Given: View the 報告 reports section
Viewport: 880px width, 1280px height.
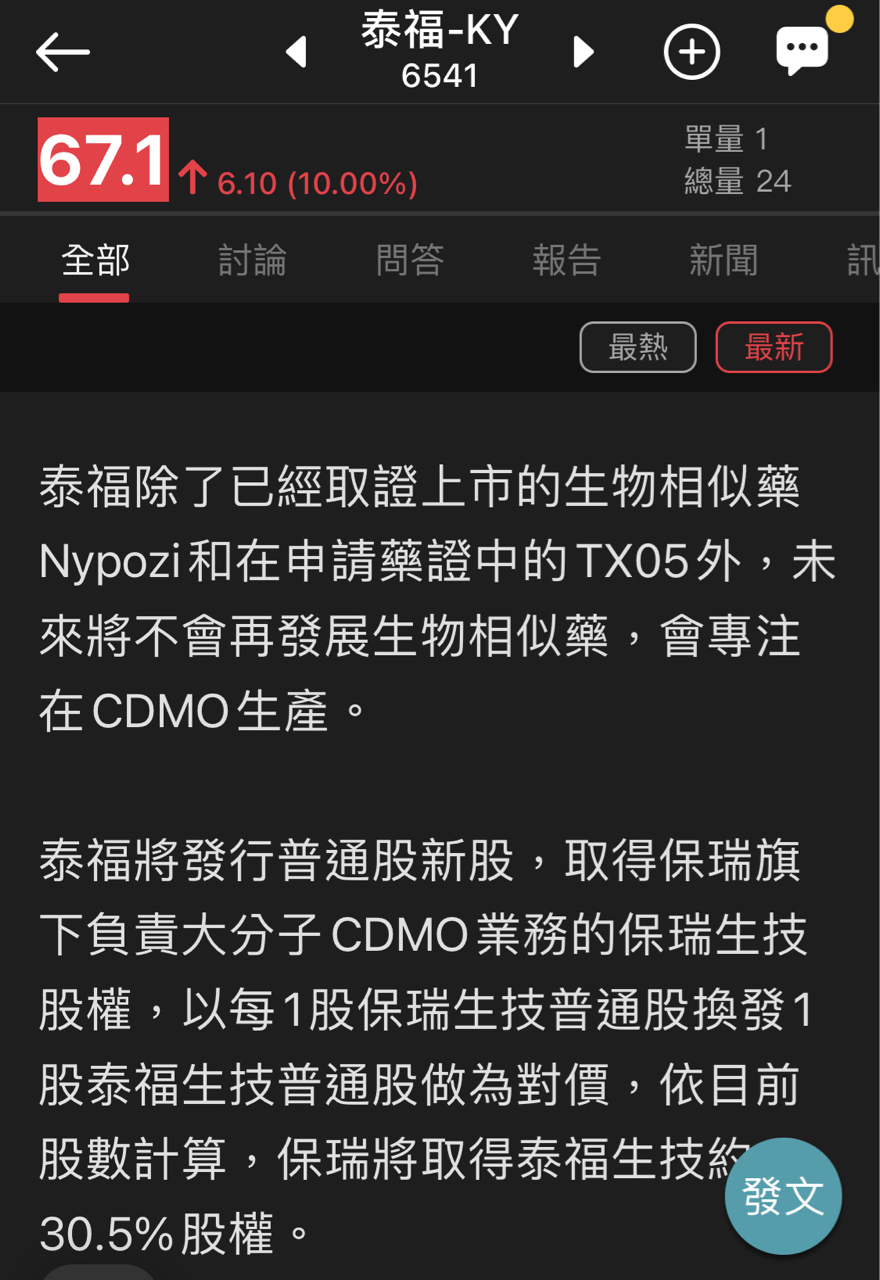Looking at the screenshot, I should 566,260.
